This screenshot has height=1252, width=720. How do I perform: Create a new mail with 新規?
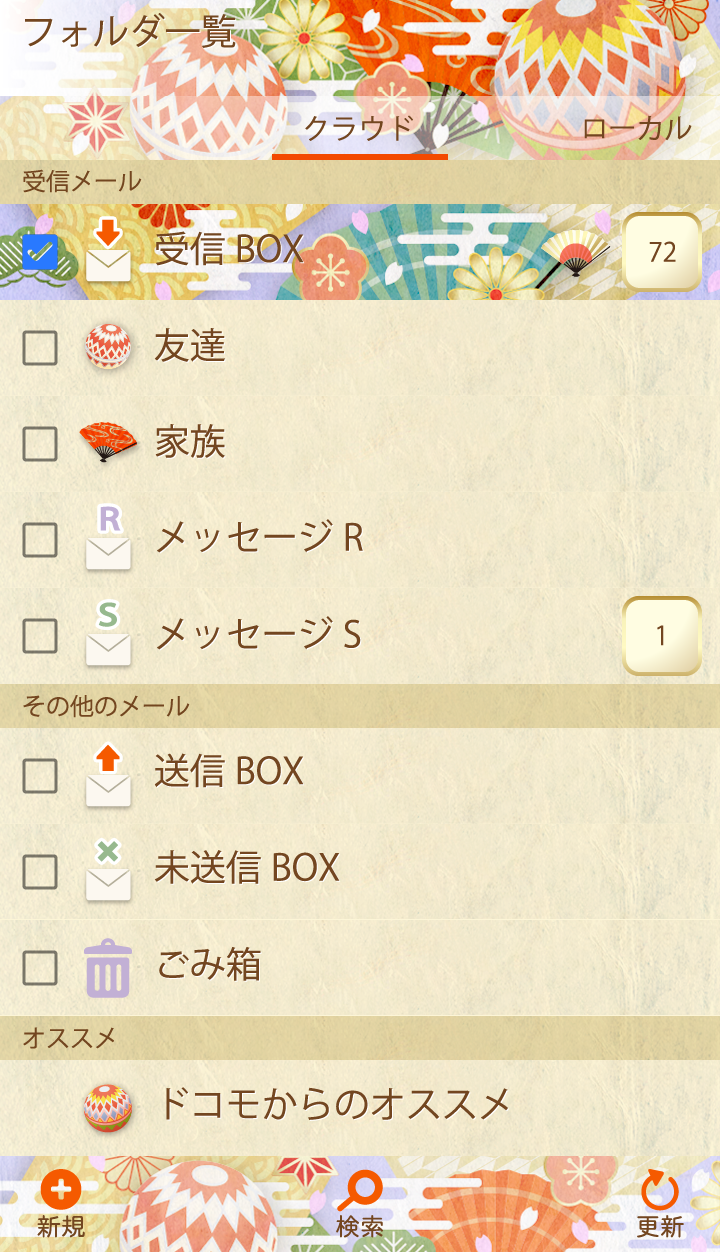pos(61,1205)
